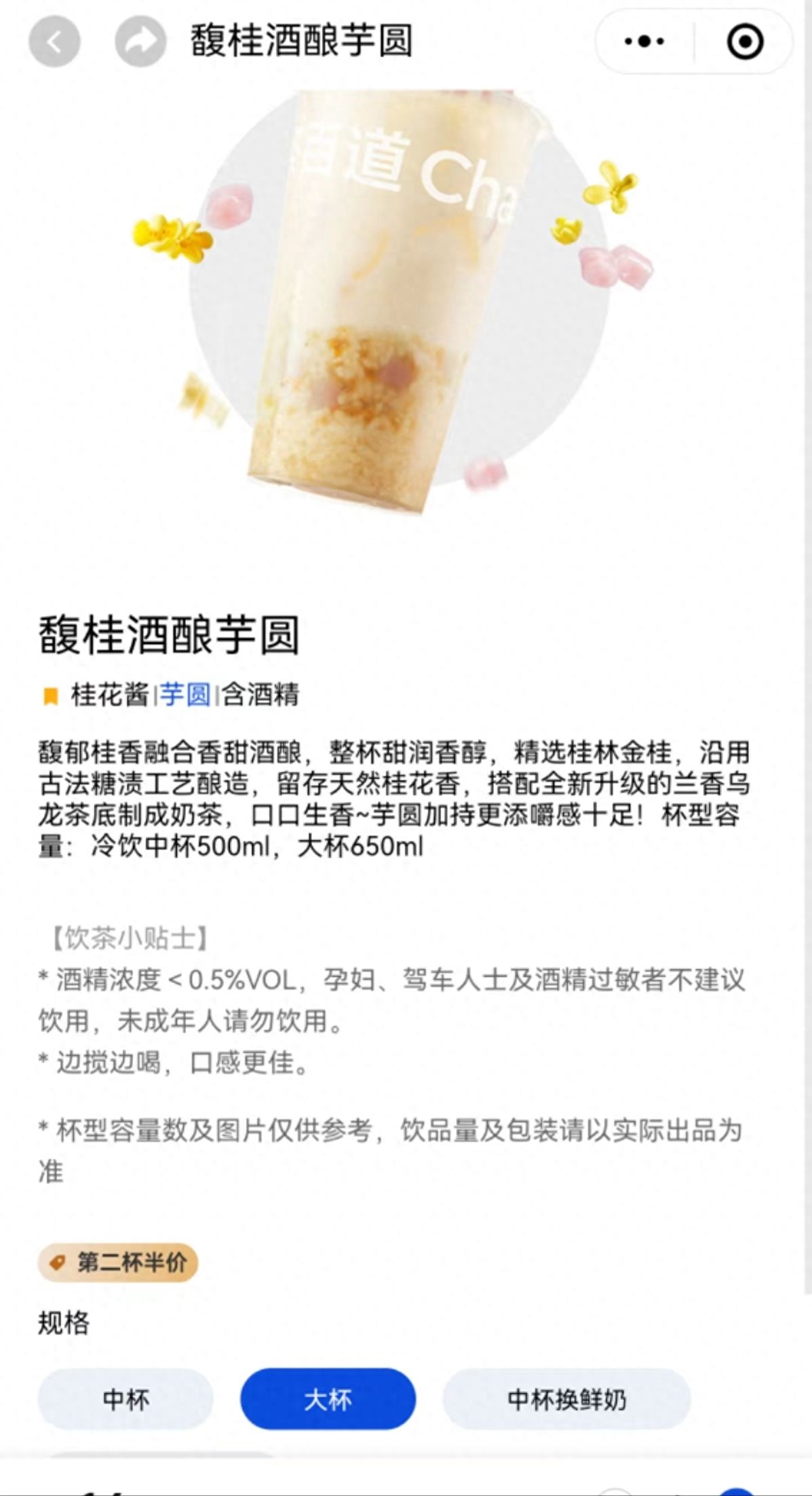This screenshot has width=812, height=1496.
Task: Go back using the back arrow
Action: [54, 41]
